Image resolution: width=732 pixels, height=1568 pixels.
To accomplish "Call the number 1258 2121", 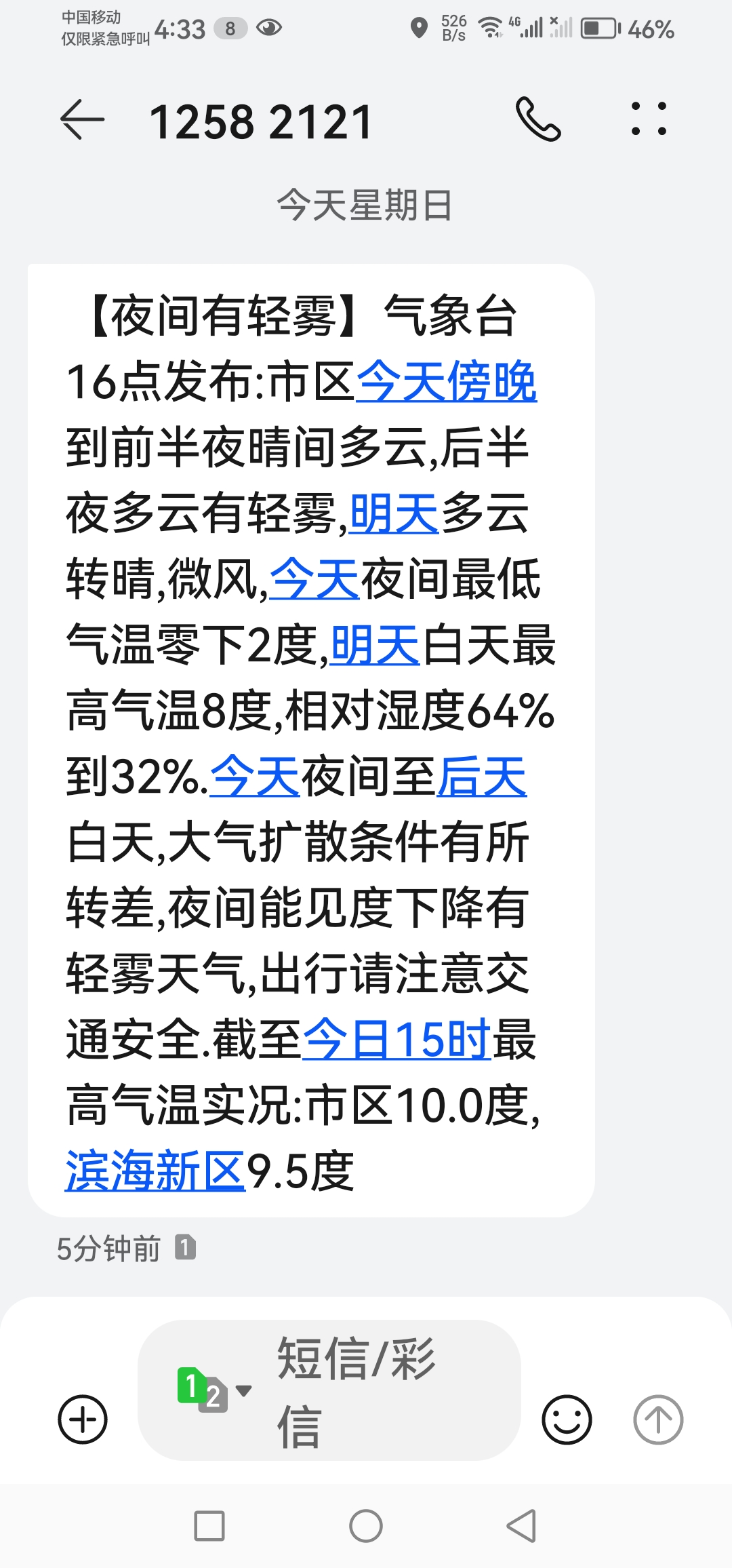I will 538,119.
